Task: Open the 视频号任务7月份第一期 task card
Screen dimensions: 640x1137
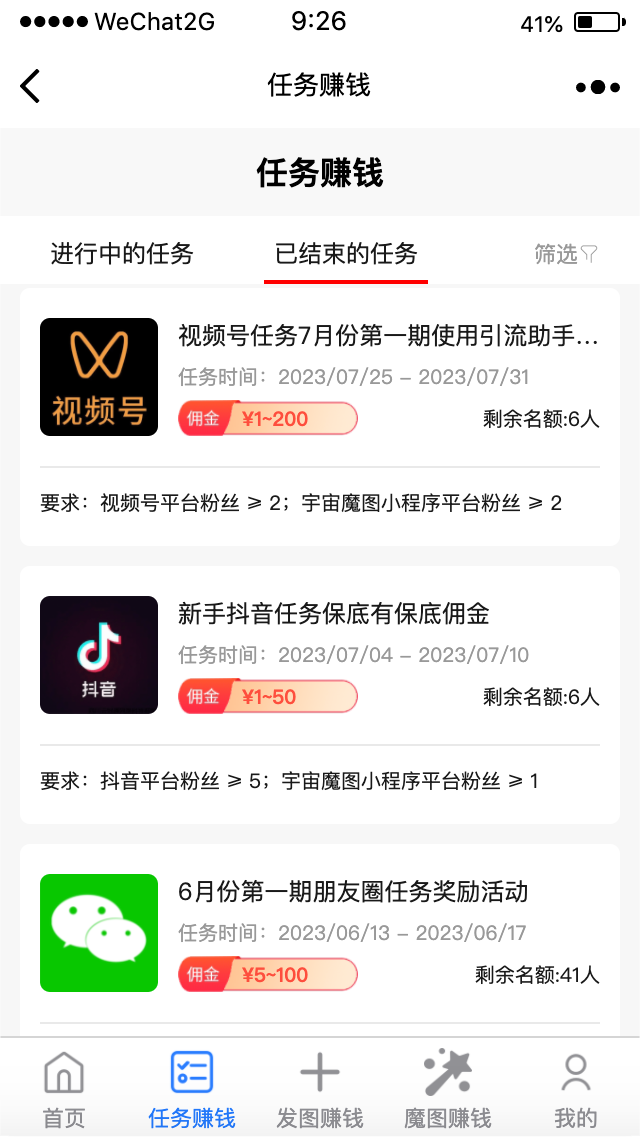Action: 388,336
